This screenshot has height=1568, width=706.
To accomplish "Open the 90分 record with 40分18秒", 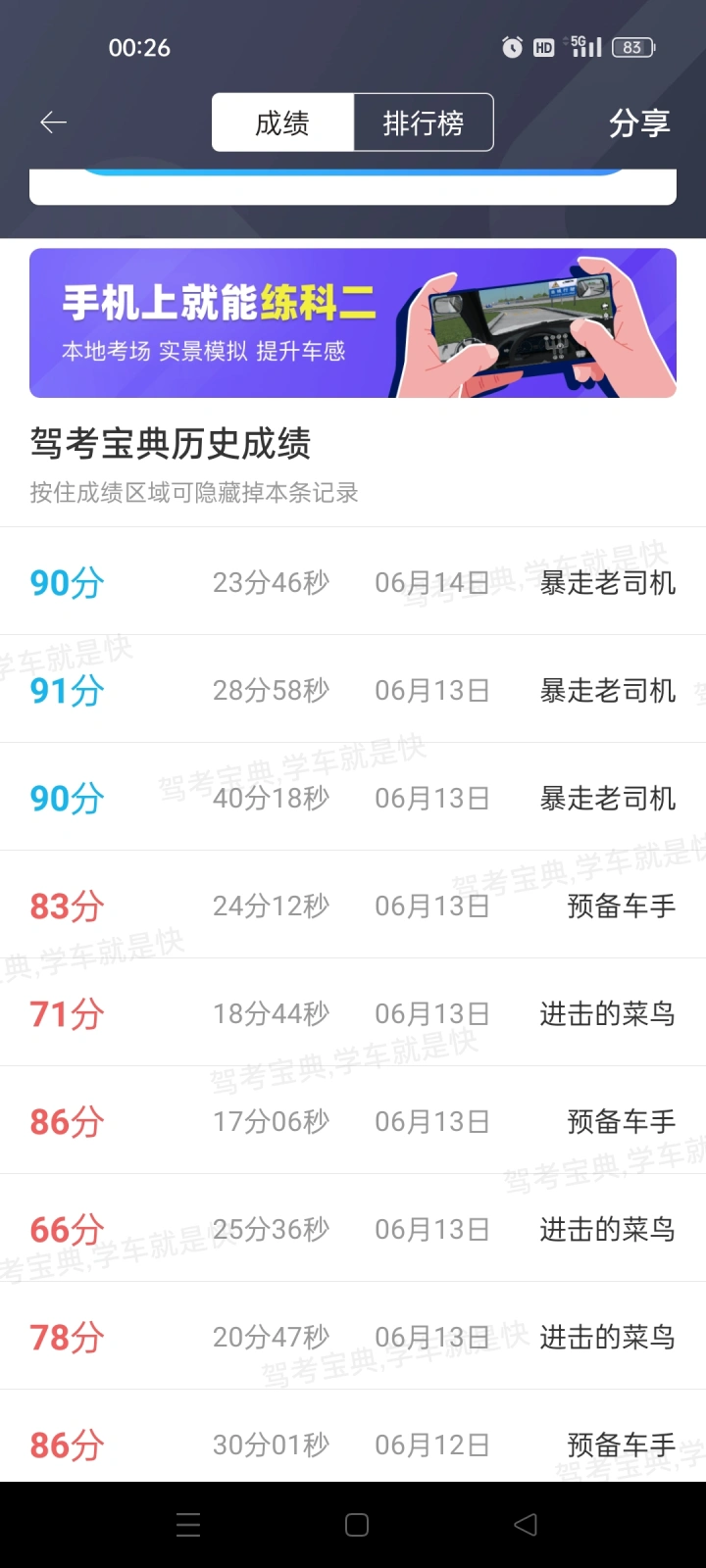I will pyautogui.click(x=353, y=797).
